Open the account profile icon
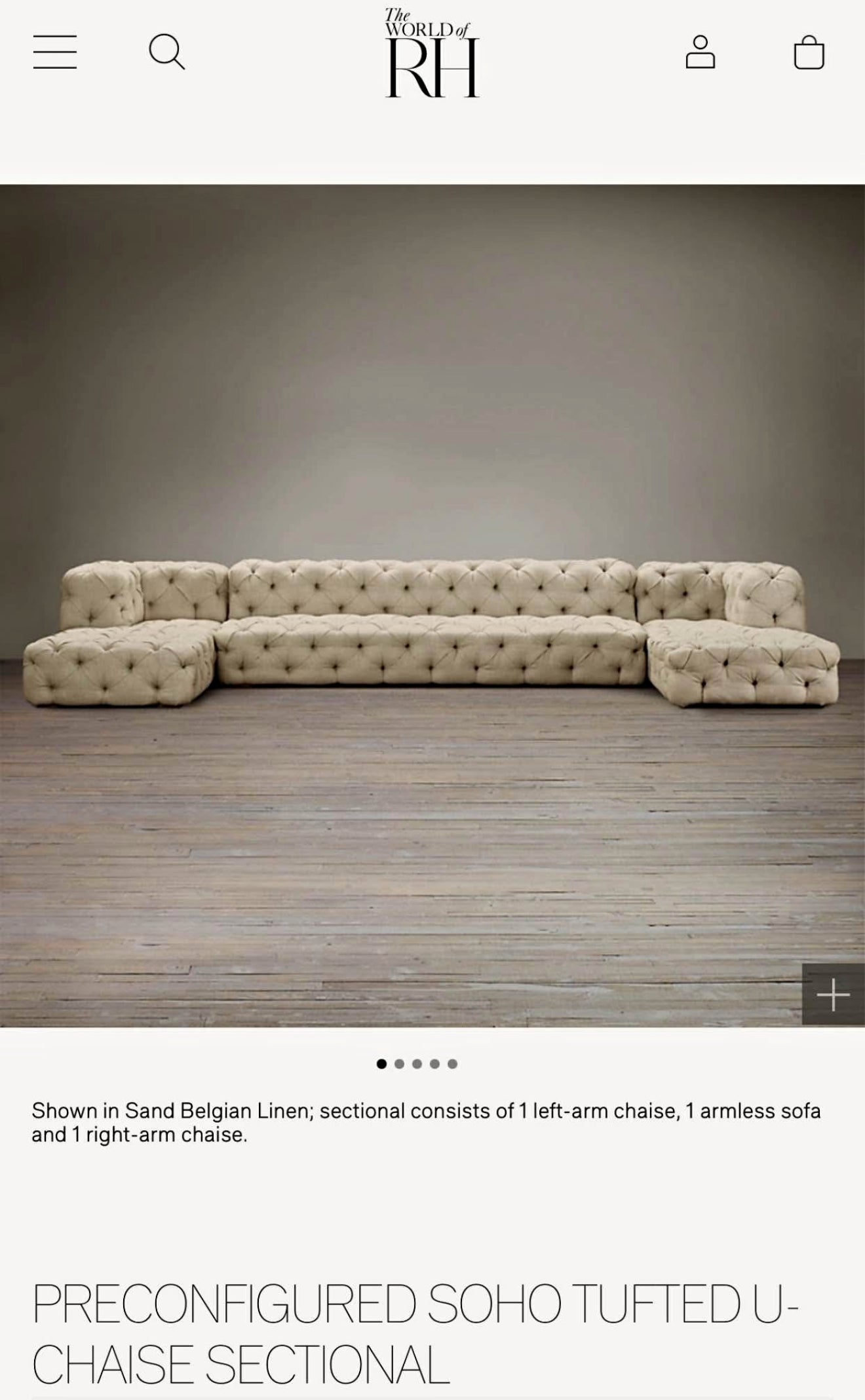 click(700, 52)
